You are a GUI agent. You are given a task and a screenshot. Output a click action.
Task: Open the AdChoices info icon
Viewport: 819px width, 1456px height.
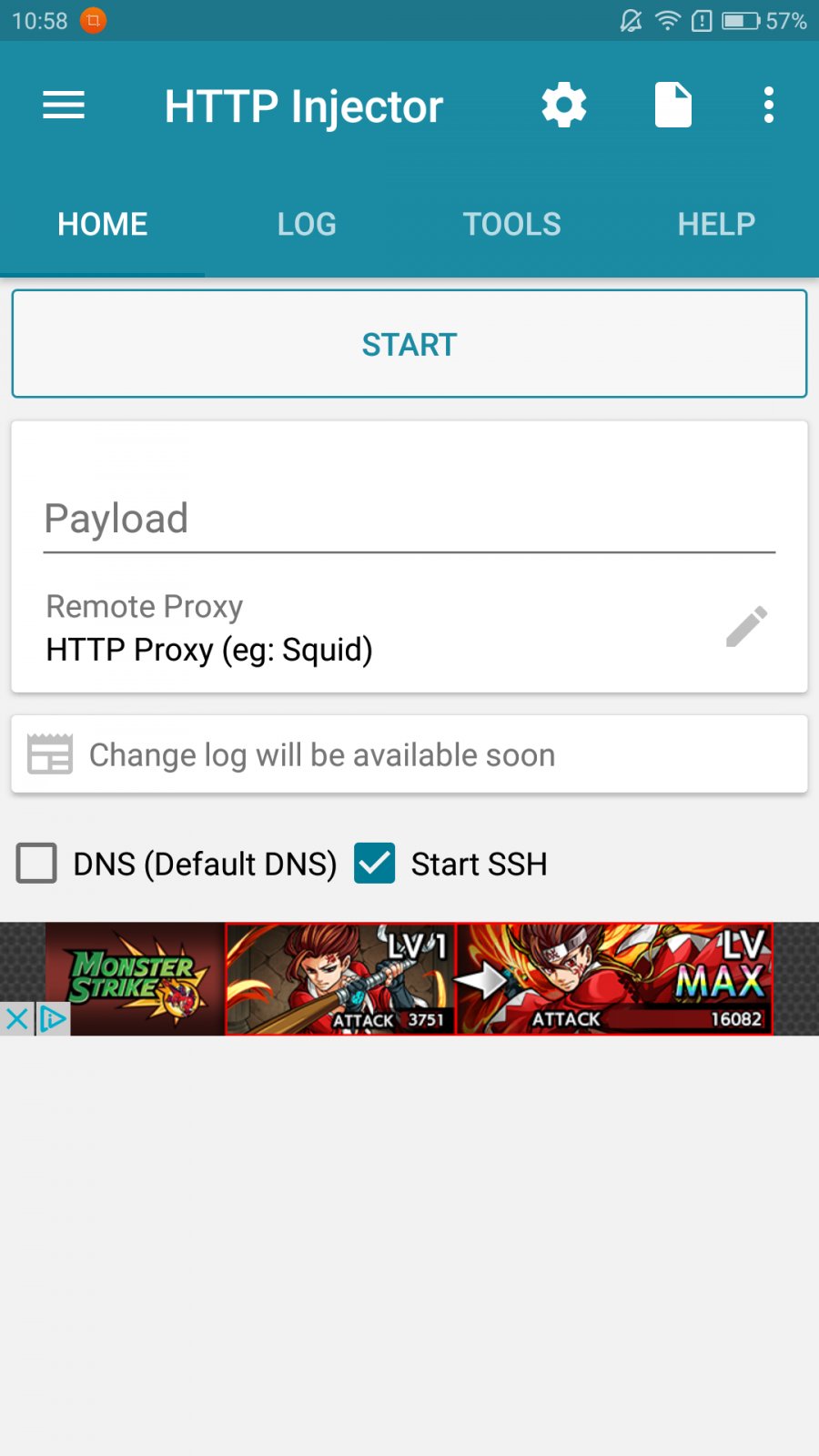54,1018
